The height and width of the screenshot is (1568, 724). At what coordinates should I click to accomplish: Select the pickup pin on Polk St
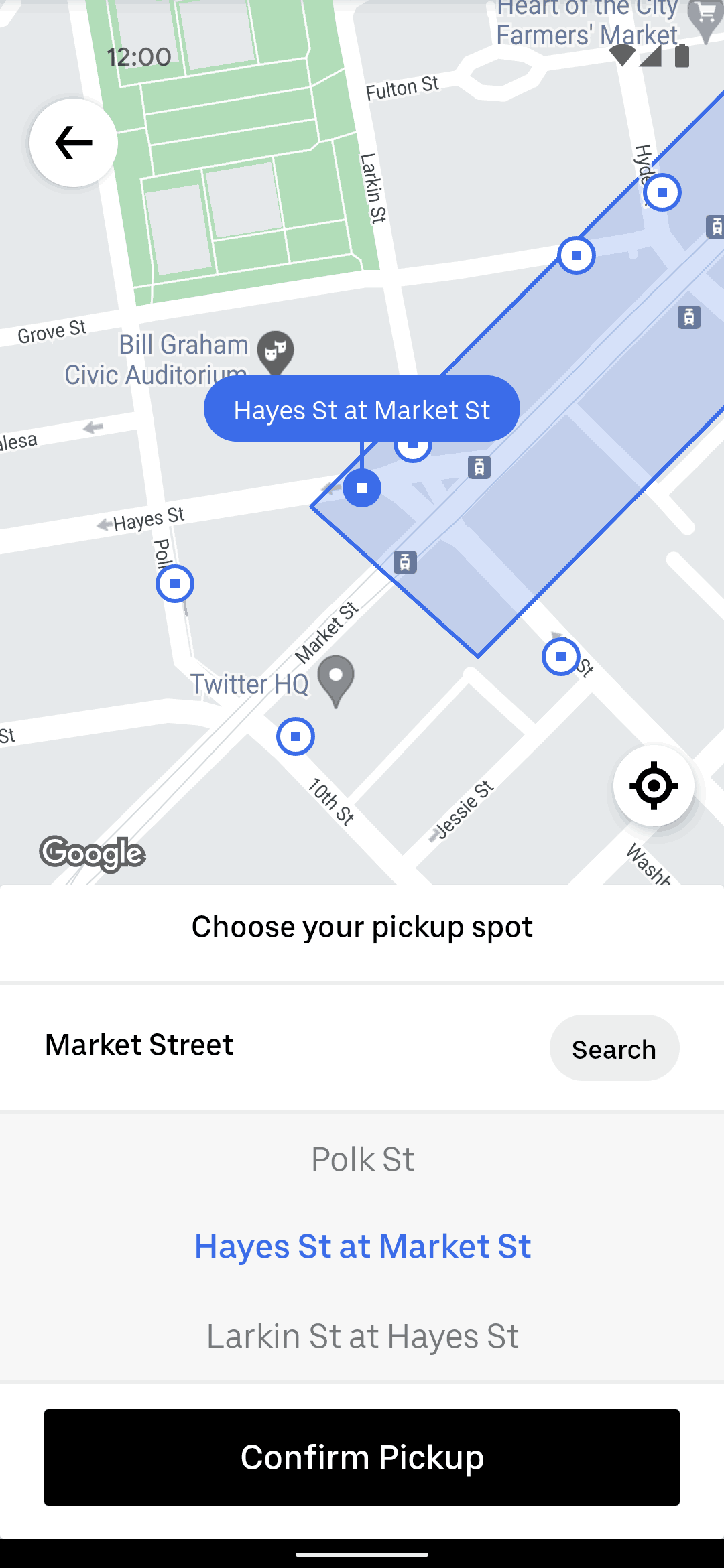pos(175,584)
